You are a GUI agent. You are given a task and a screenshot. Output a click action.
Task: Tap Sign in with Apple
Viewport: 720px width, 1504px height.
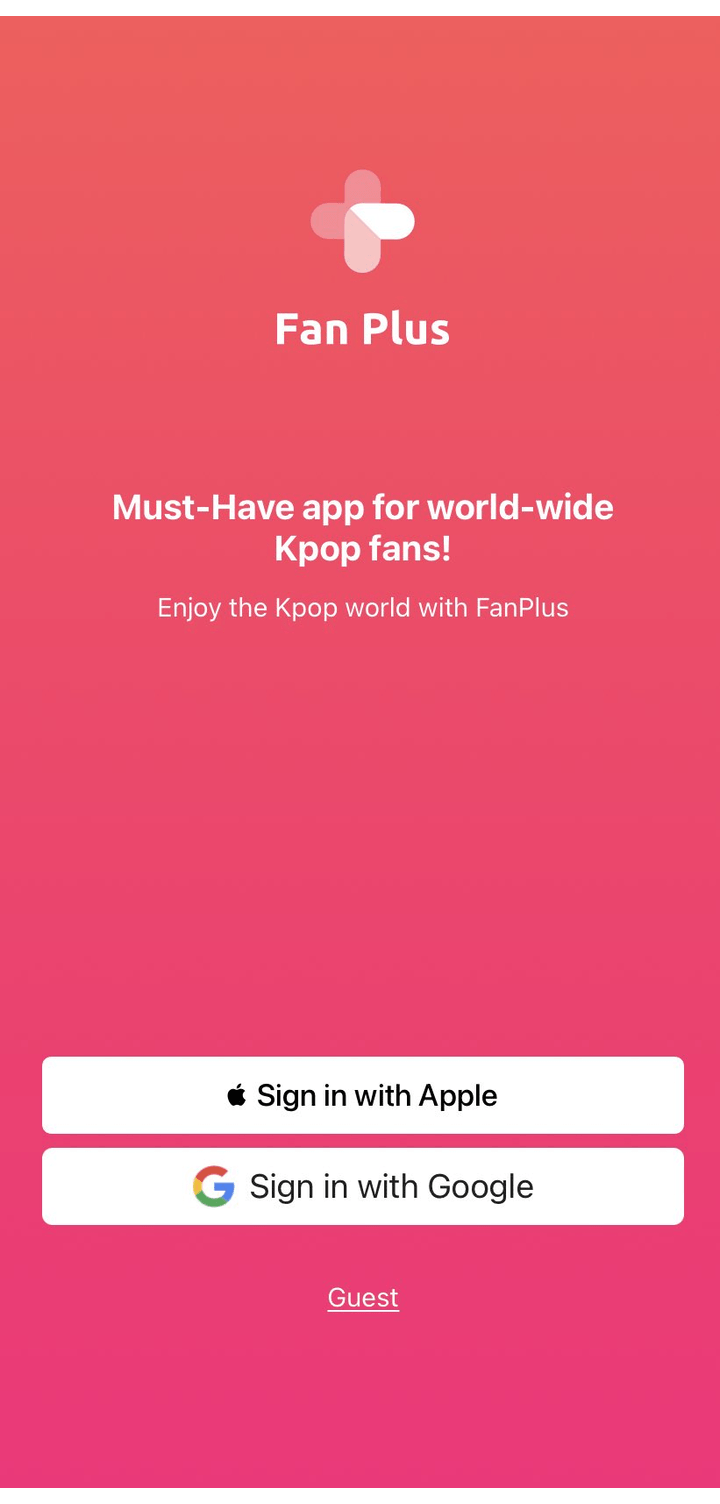(x=362, y=1095)
